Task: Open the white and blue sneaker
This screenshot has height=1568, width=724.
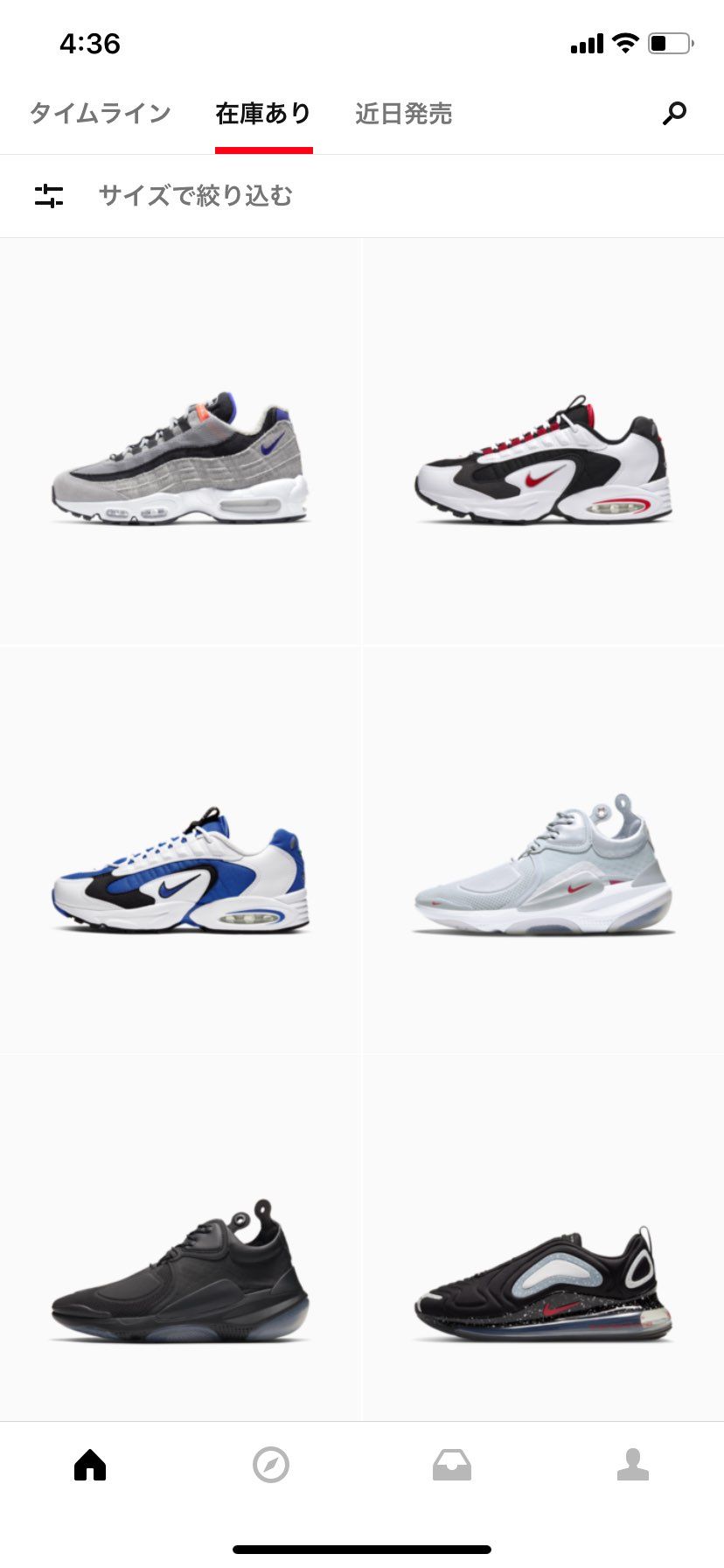Action: point(180,850)
